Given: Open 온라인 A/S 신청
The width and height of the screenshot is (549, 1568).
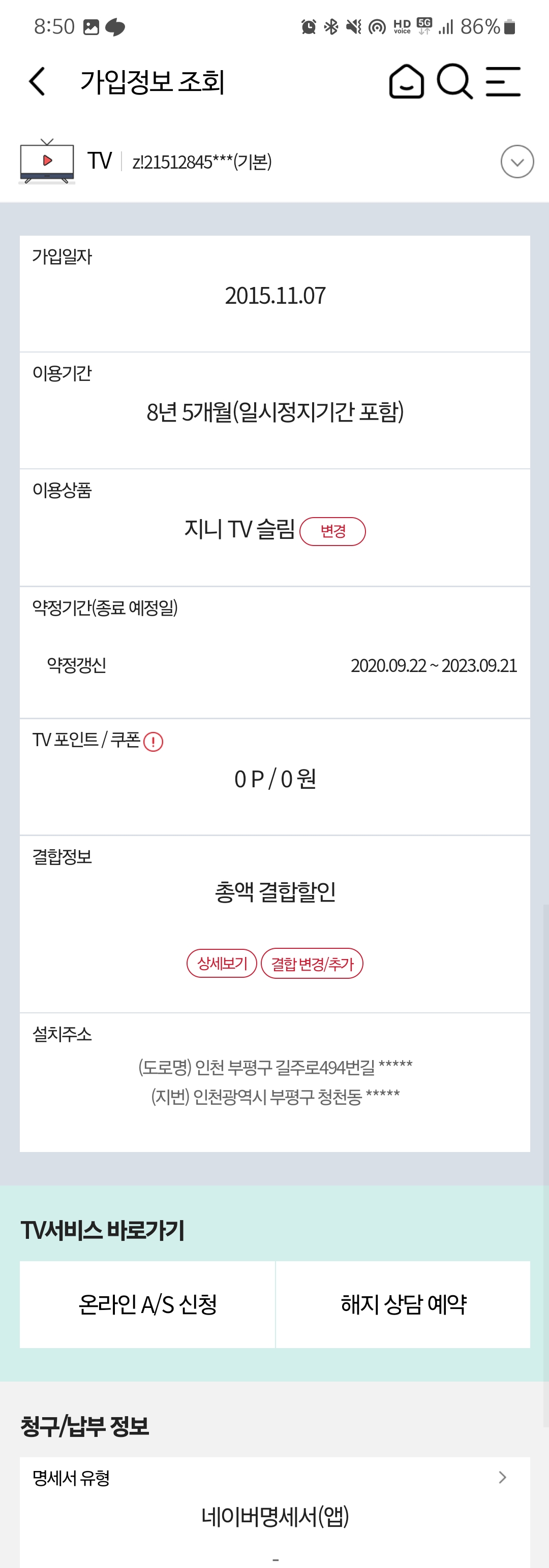Looking at the screenshot, I should [147, 1304].
